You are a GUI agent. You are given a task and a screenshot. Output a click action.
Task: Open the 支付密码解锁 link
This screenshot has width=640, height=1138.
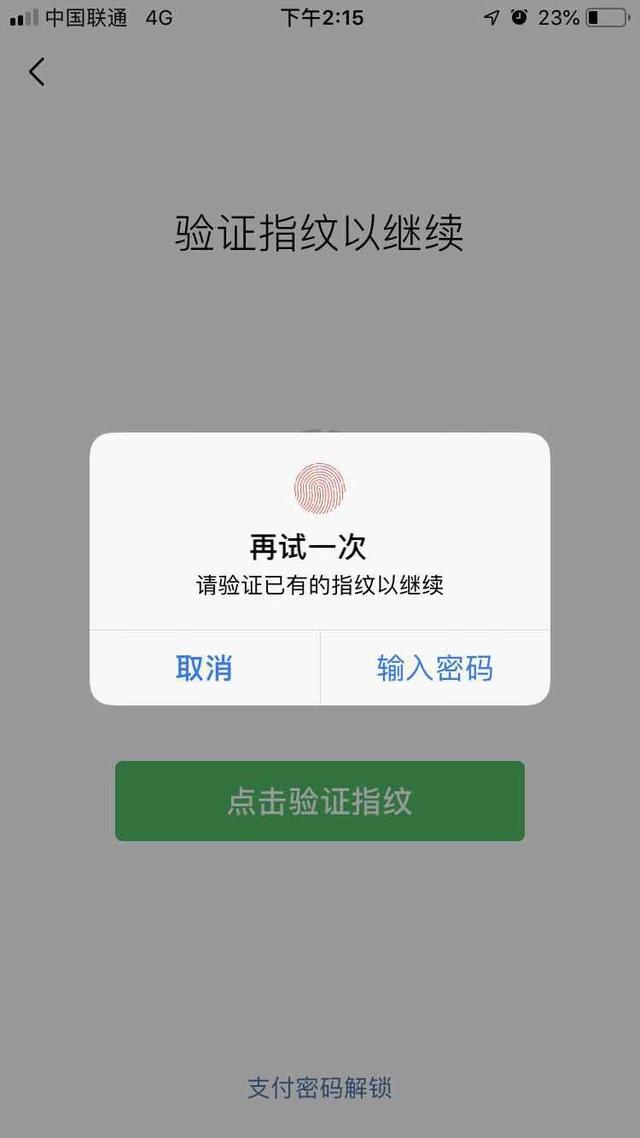pos(320,1087)
